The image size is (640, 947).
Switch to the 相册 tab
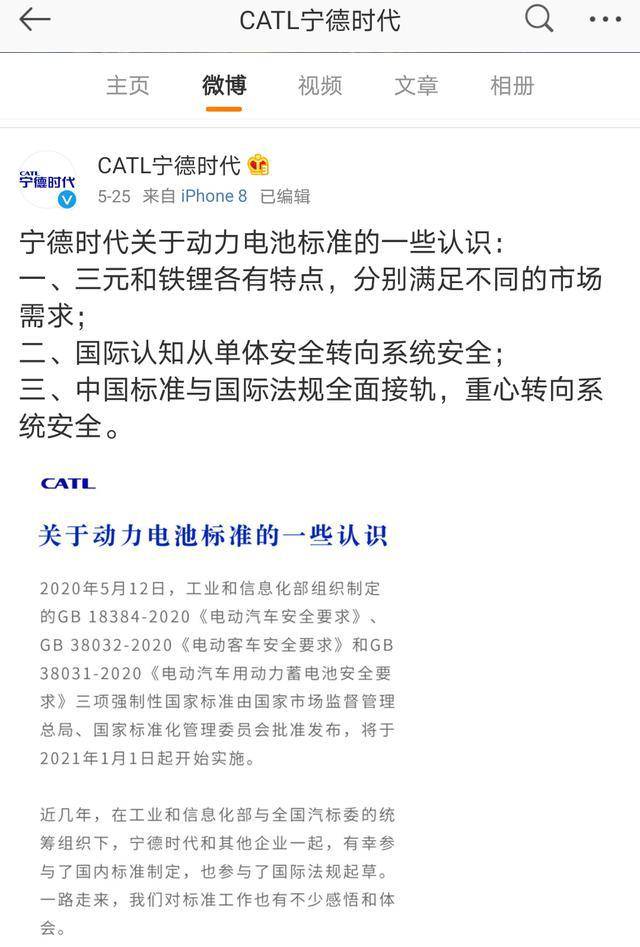coord(511,85)
